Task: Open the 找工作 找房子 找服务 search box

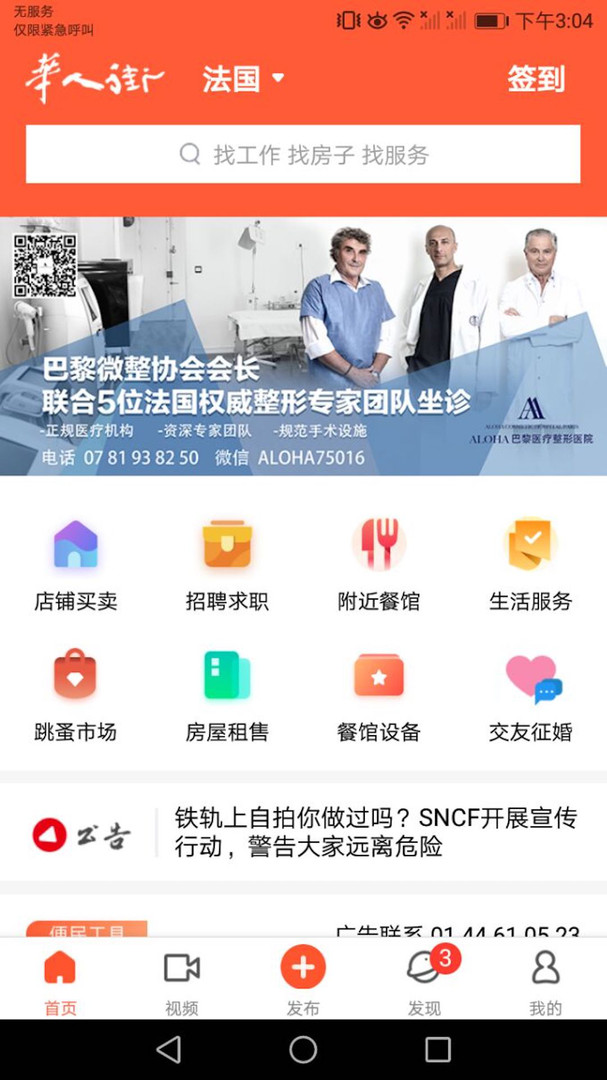Action: (303, 154)
